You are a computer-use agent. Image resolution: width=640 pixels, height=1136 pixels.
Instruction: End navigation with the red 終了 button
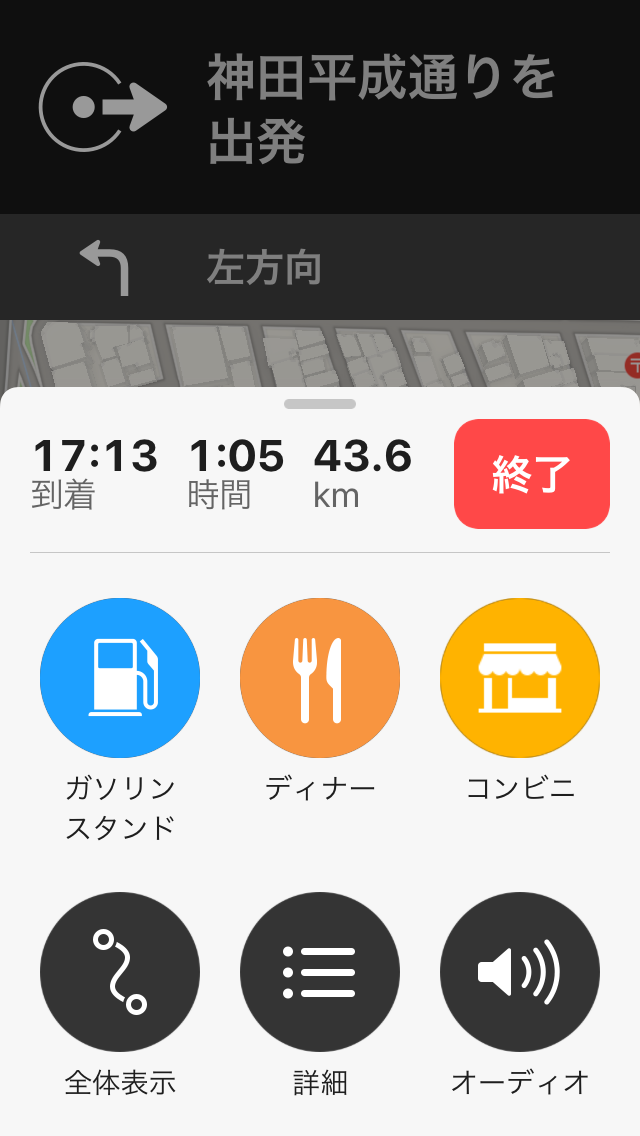pos(531,474)
